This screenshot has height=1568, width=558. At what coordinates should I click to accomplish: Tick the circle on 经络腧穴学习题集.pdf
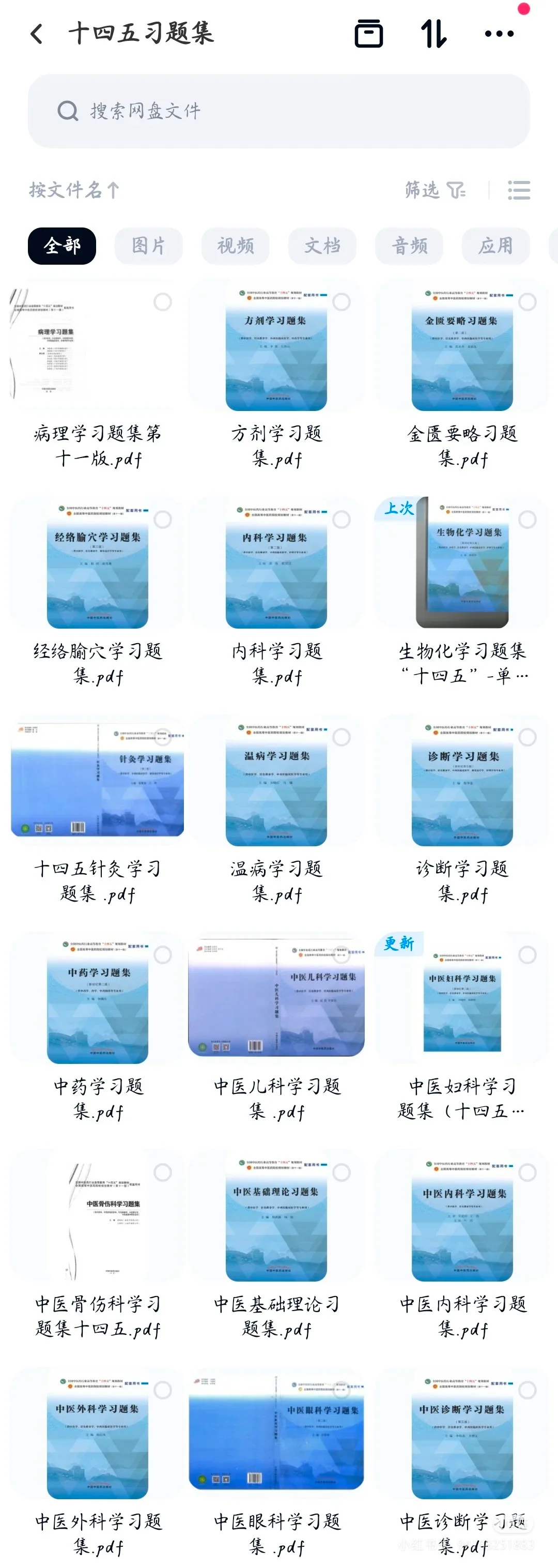162,519
